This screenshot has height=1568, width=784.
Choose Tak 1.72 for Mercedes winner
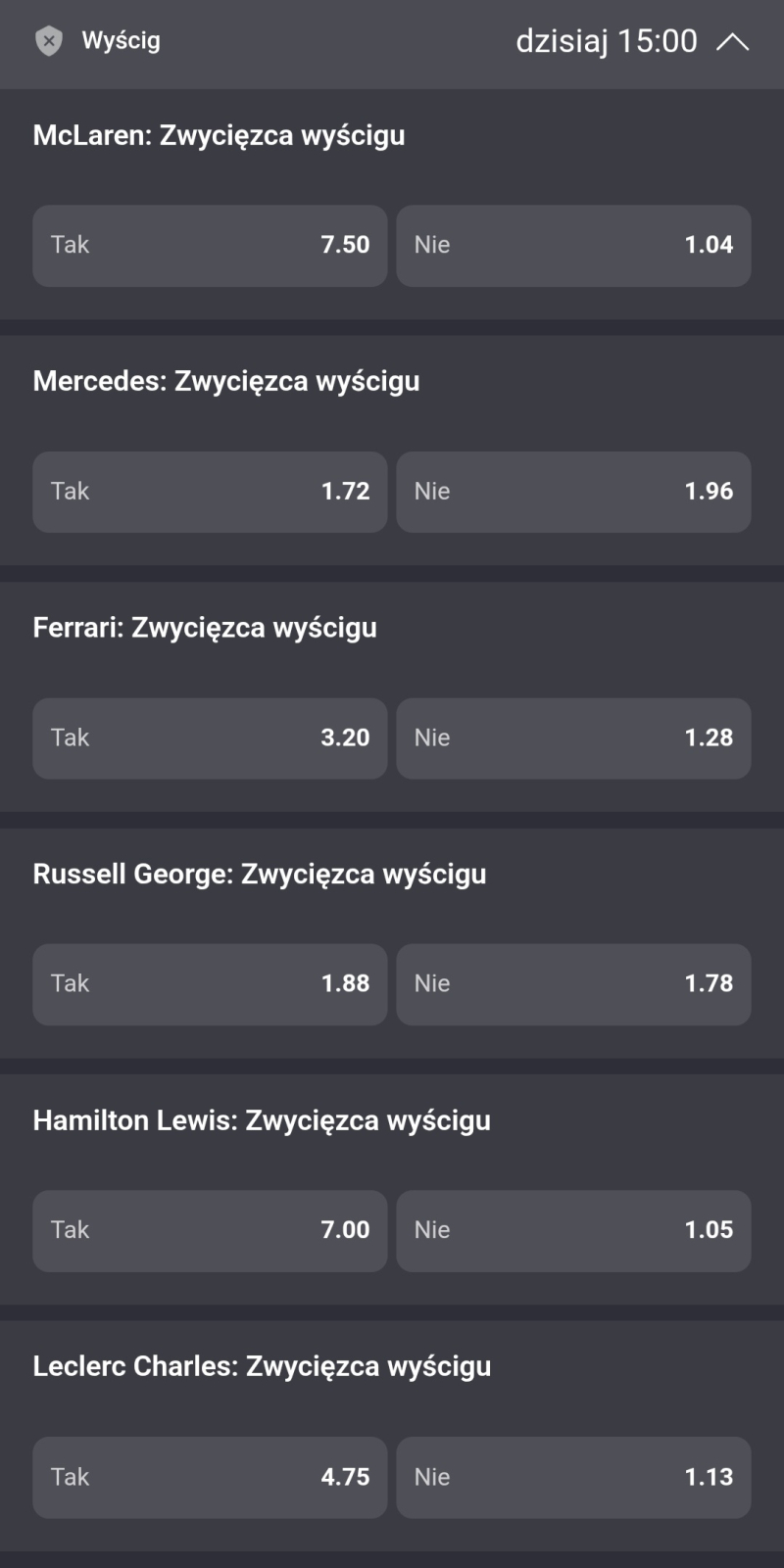(x=210, y=492)
